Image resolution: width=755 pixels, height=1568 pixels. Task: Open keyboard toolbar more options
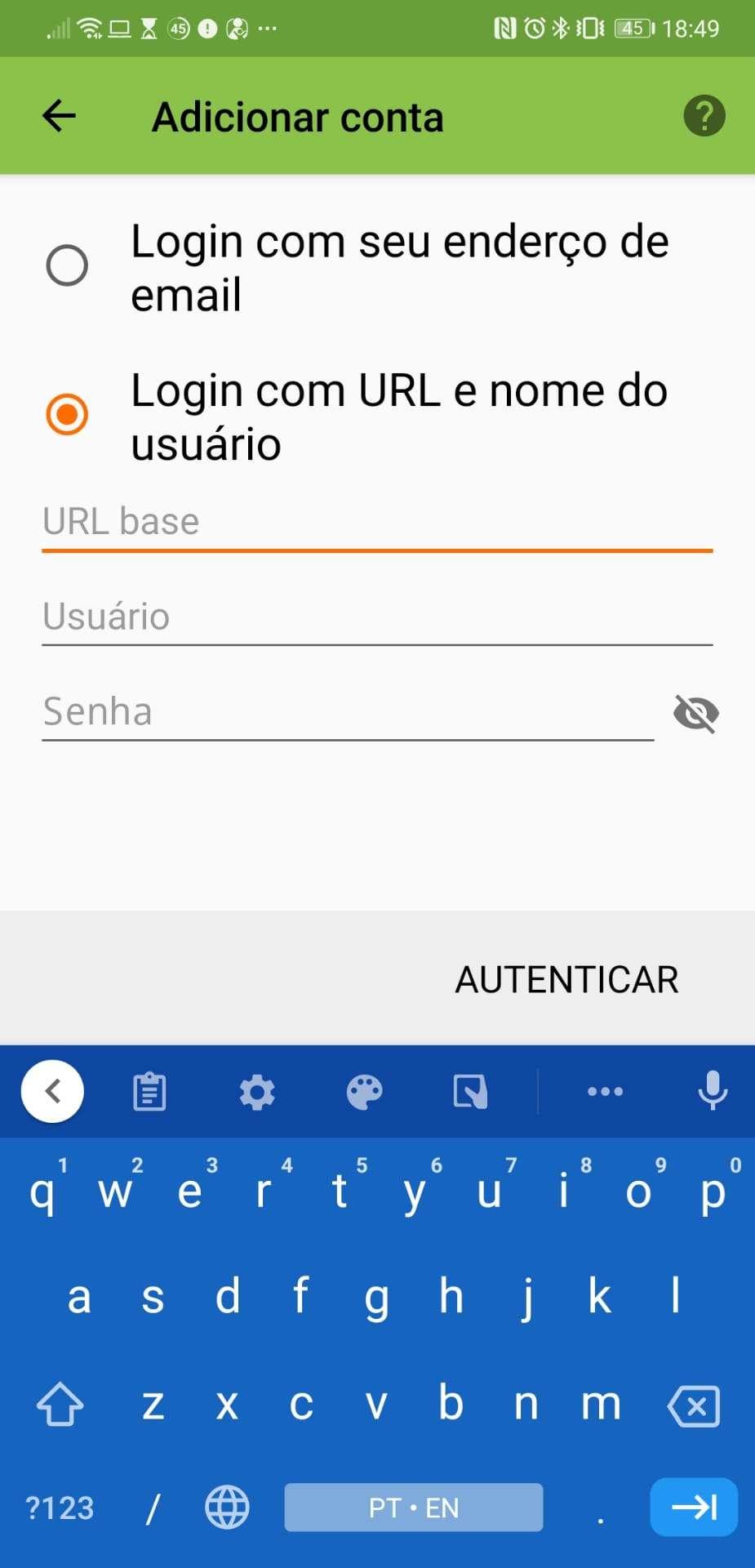pos(605,1092)
